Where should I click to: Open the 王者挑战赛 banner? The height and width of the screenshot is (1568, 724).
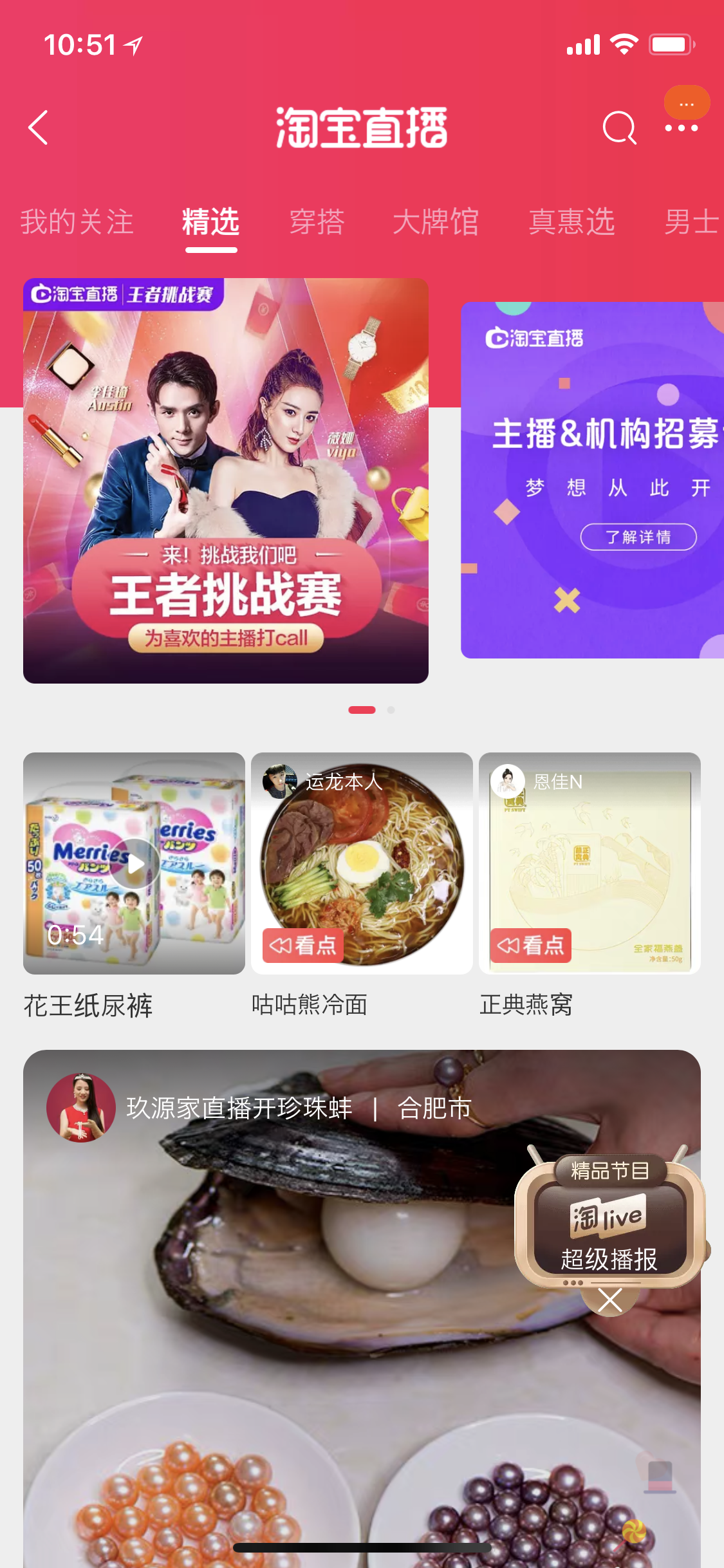225,480
